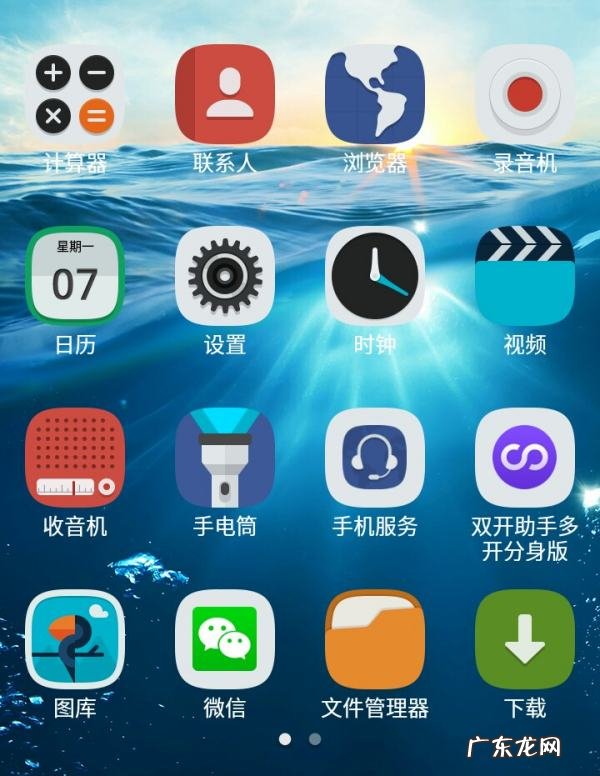Open the 计算器 calculator app
Viewport: 600px width, 776px height.
pyautogui.click(x=75, y=96)
